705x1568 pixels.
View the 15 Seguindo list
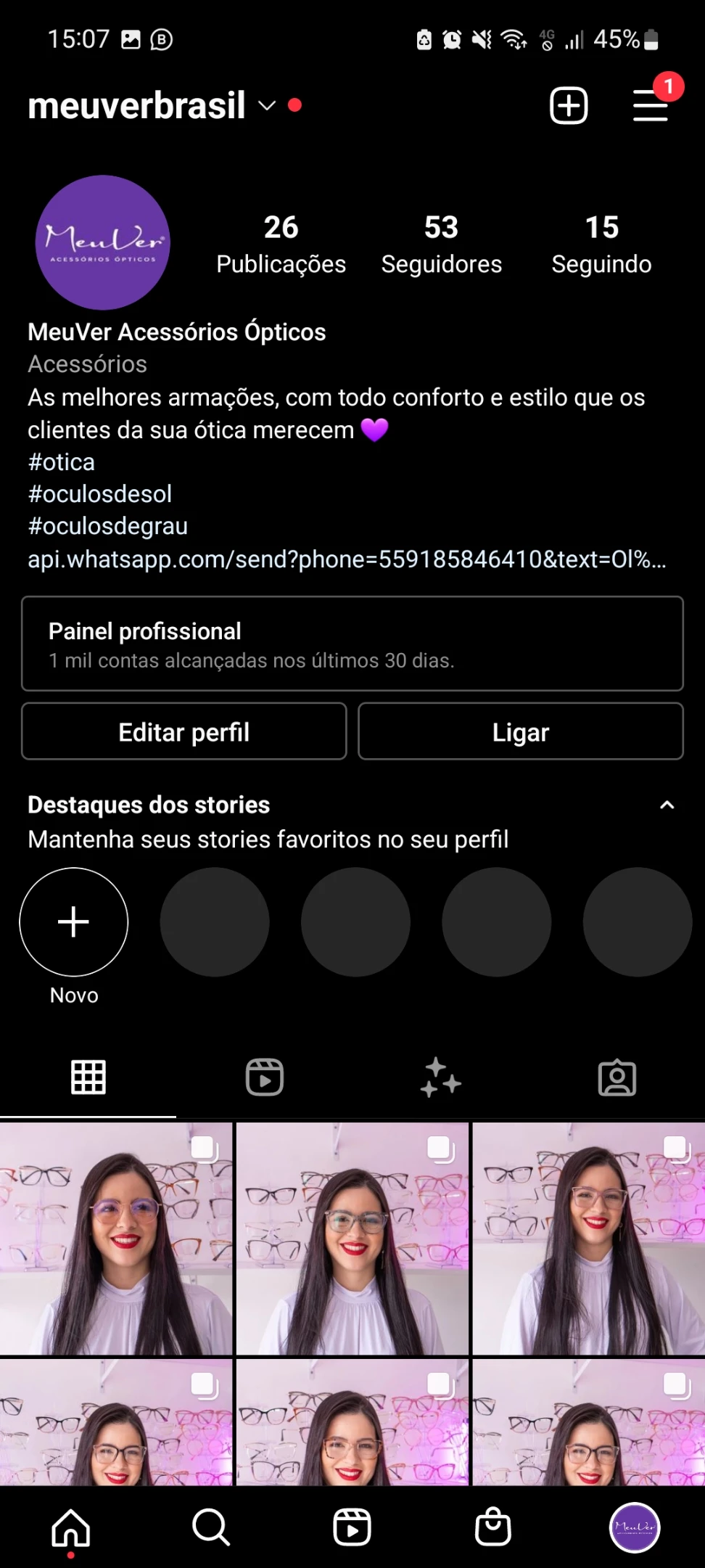(601, 245)
